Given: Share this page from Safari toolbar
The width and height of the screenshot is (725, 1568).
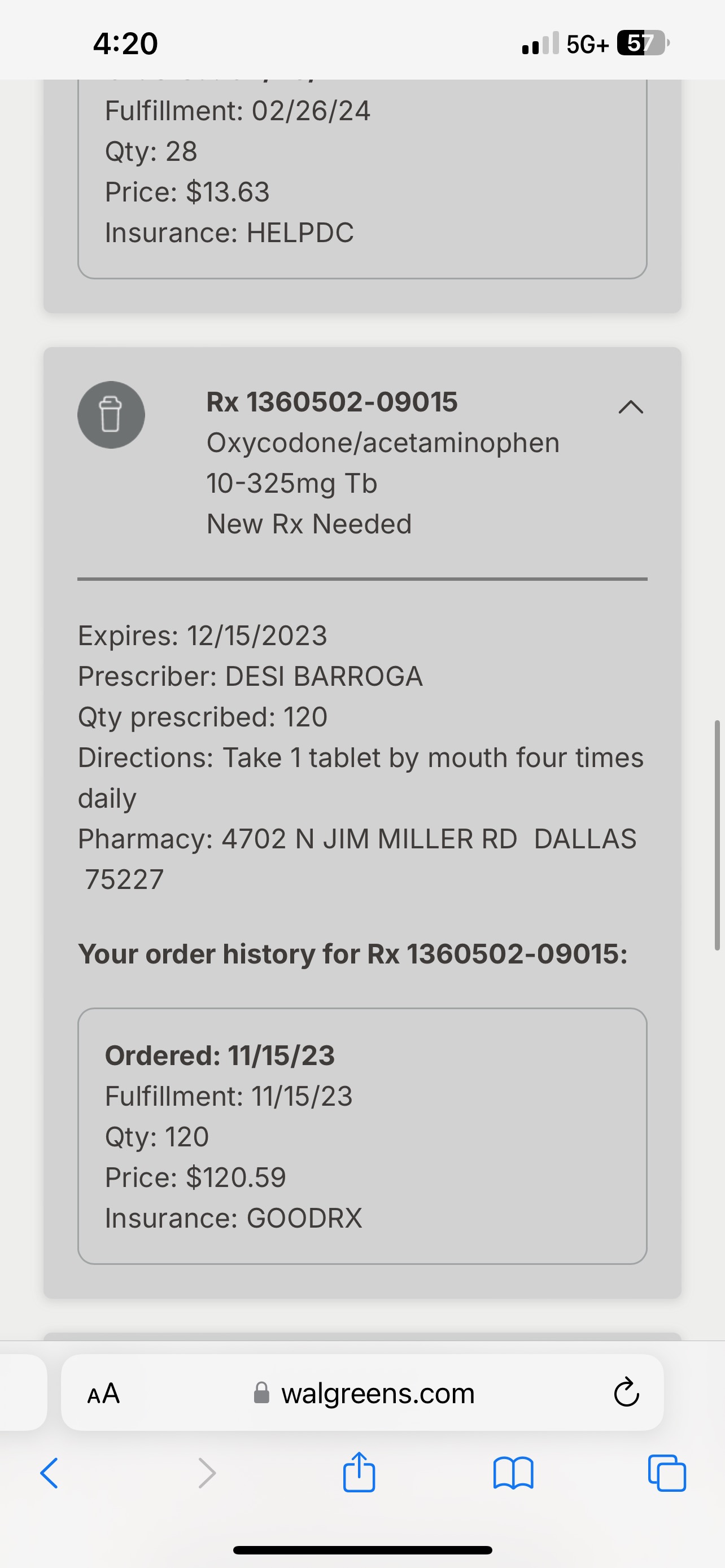Looking at the screenshot, I should [359, 1473].
